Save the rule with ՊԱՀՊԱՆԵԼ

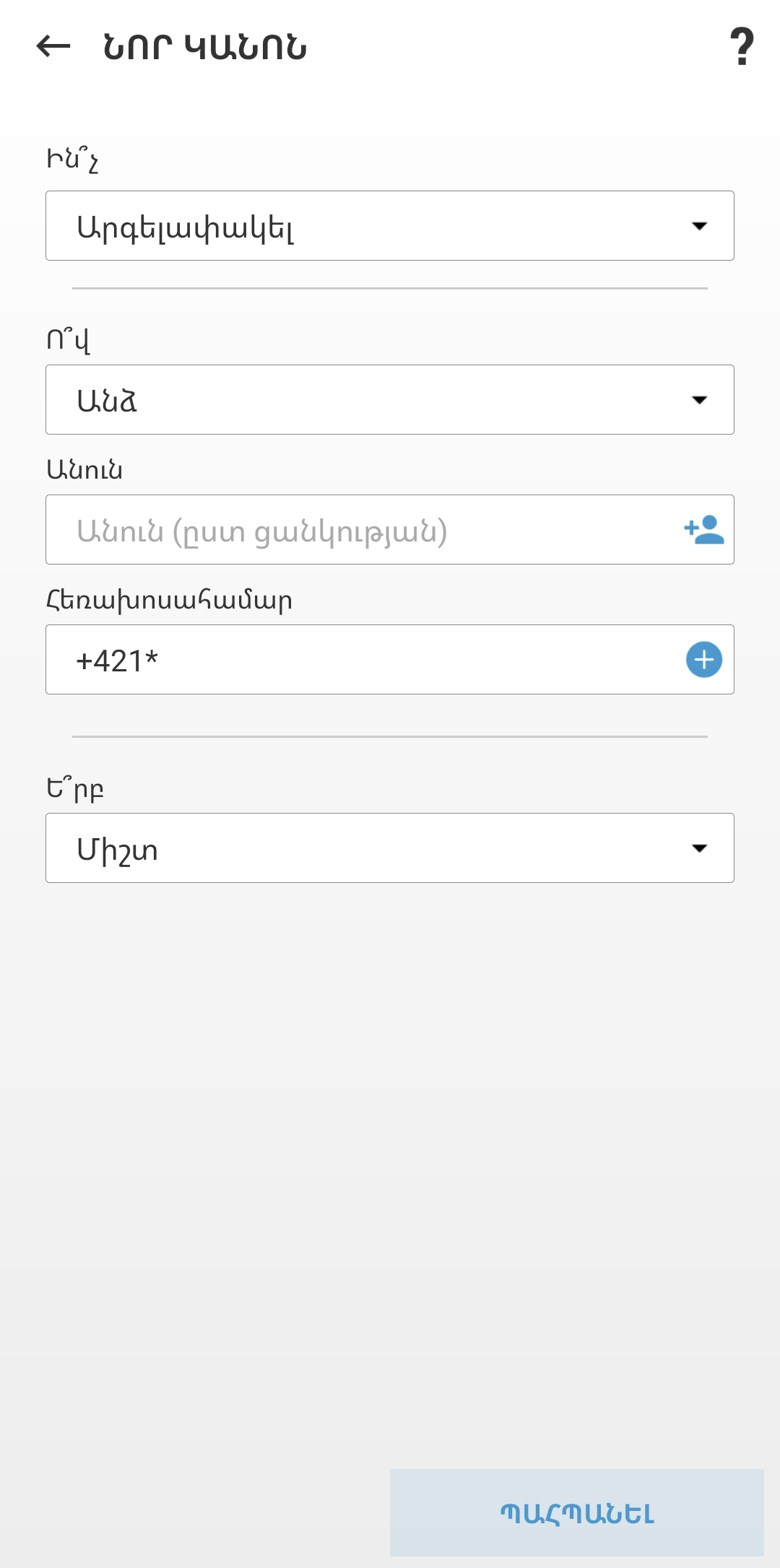[576, 1513]
